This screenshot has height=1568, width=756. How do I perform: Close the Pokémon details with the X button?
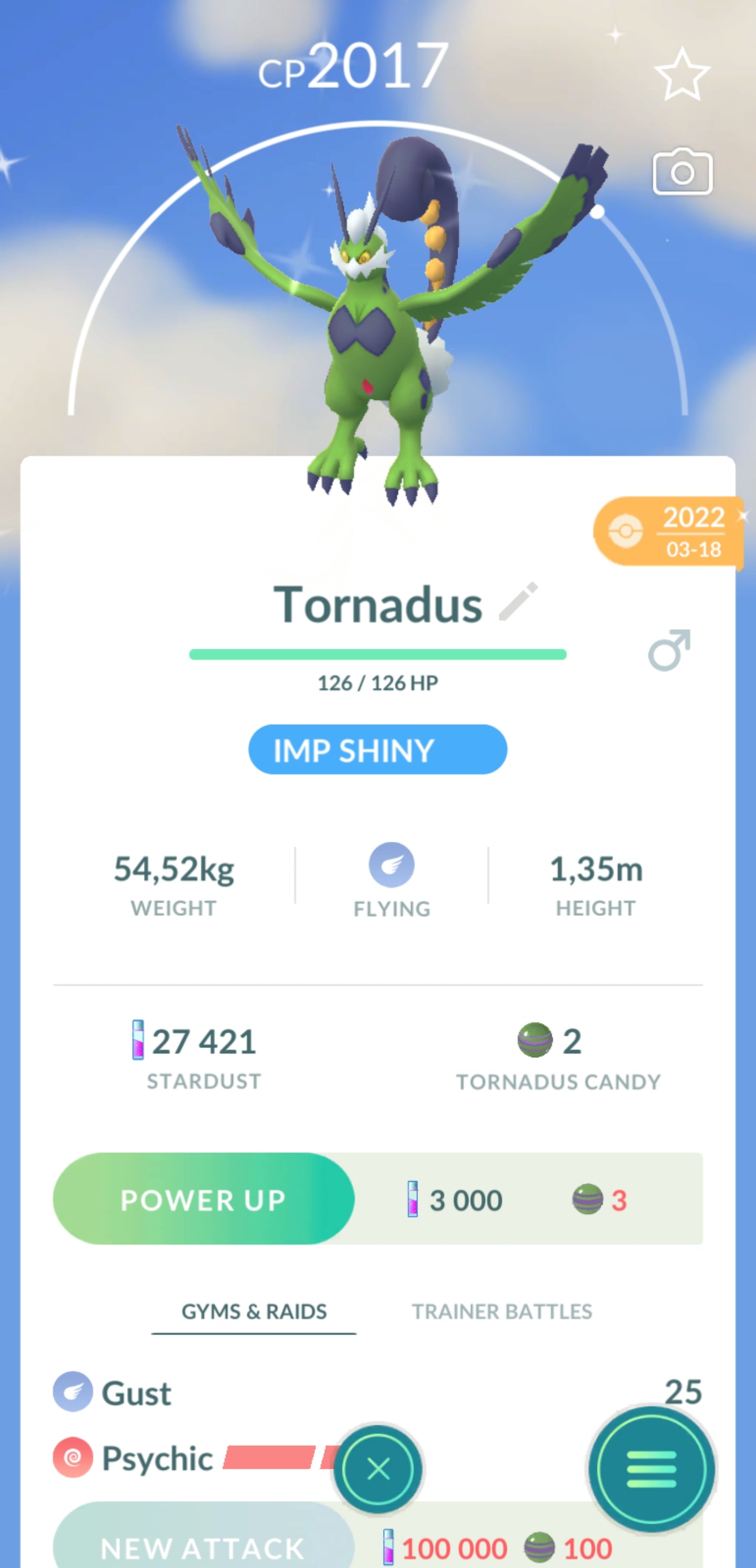point(377,1469)
